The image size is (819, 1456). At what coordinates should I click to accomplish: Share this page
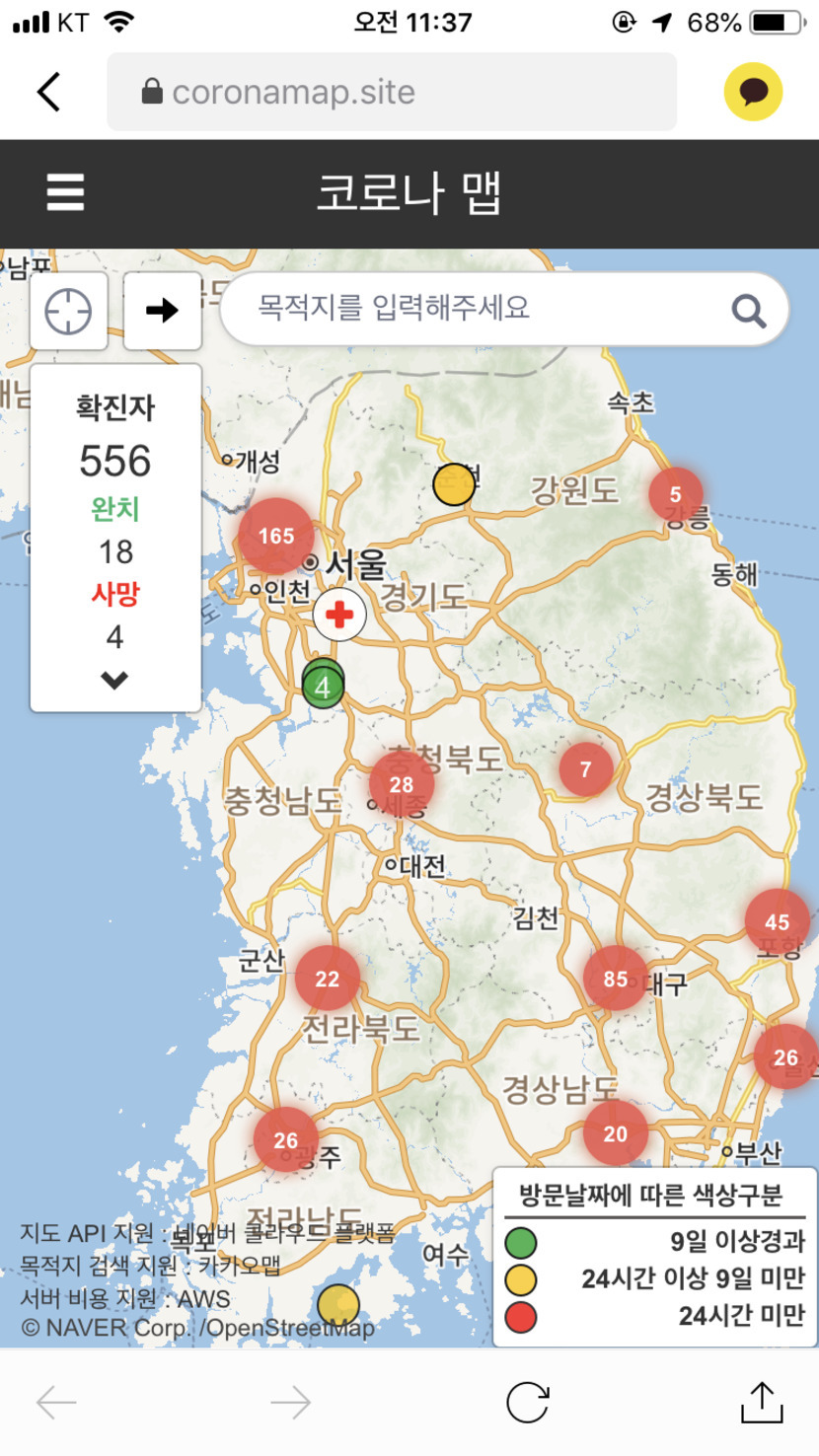click(761, 1402)
